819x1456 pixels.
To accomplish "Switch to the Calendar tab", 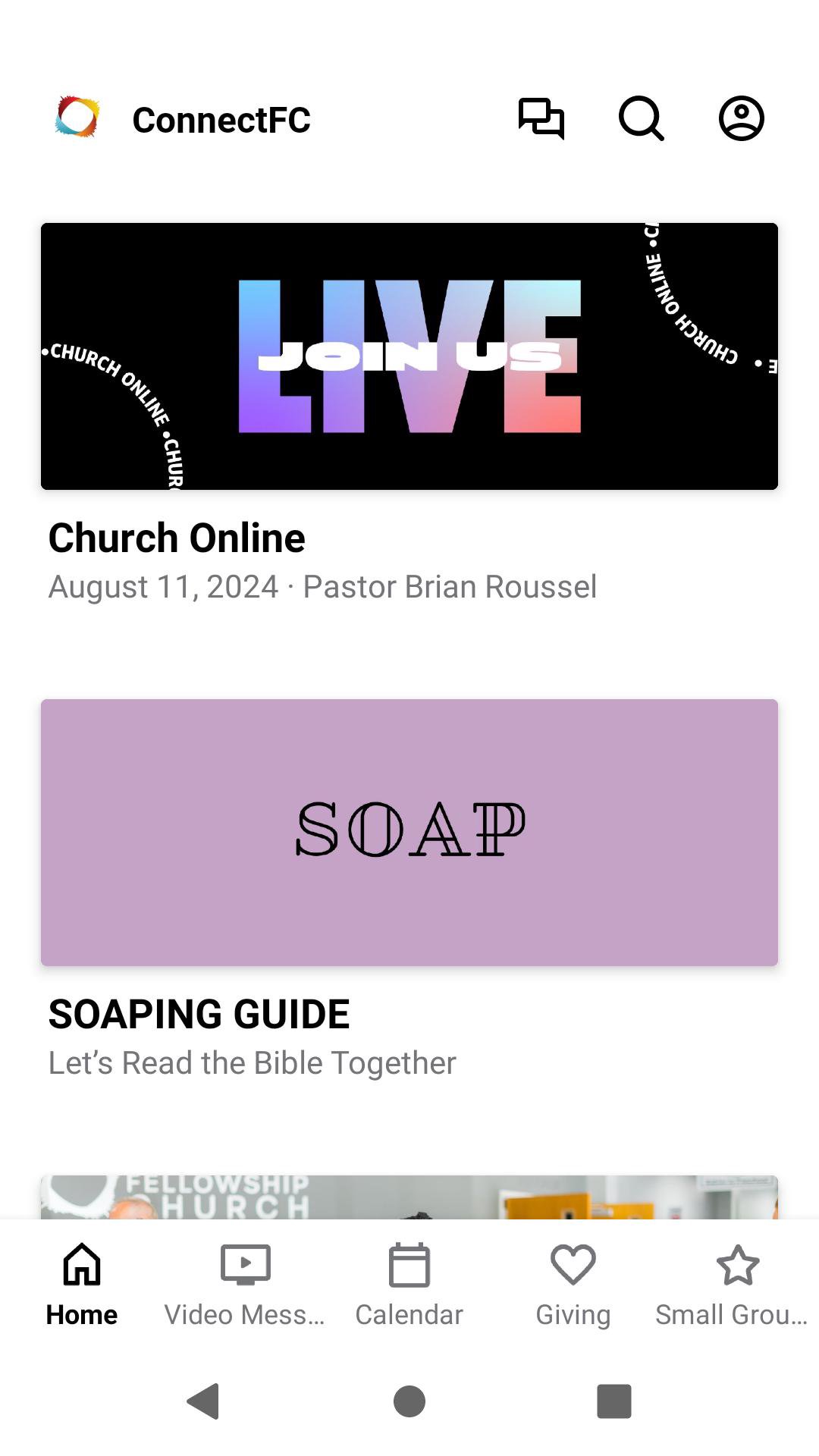I will pos(409,1282).
